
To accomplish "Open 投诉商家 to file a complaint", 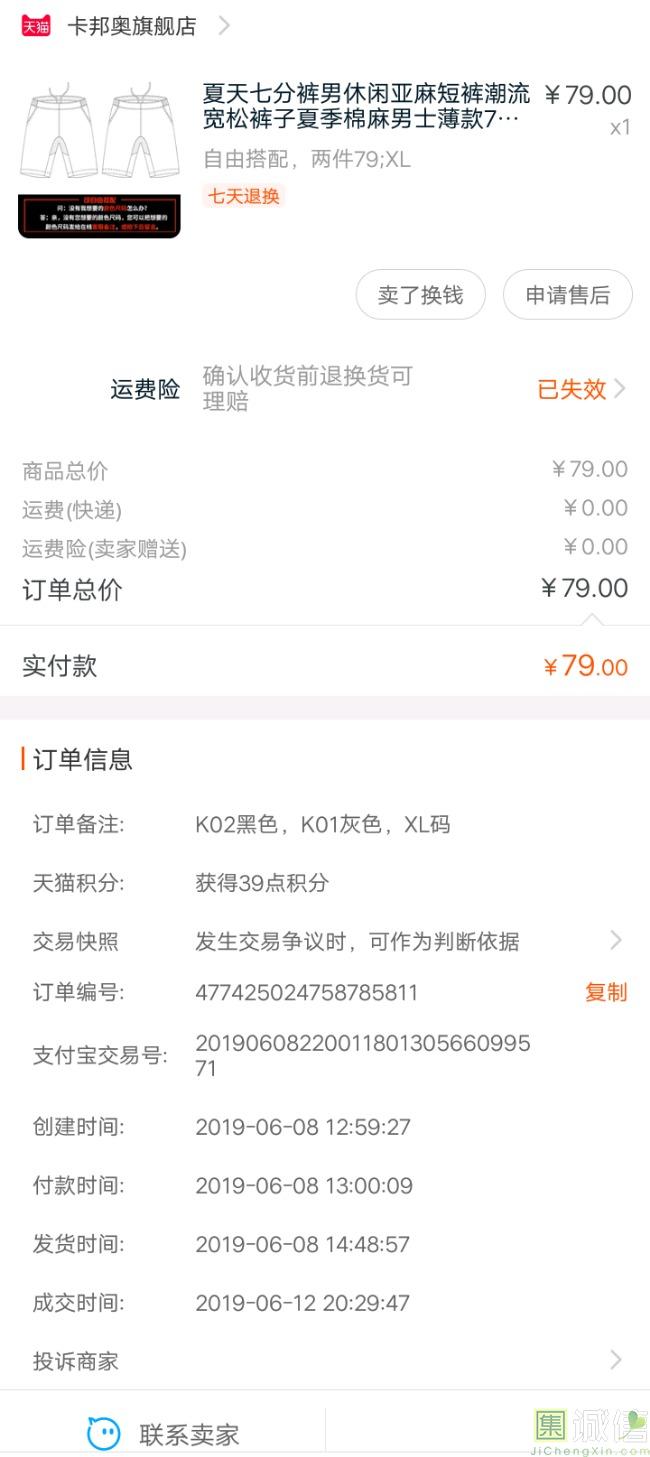I will [x=326, y=1361].
